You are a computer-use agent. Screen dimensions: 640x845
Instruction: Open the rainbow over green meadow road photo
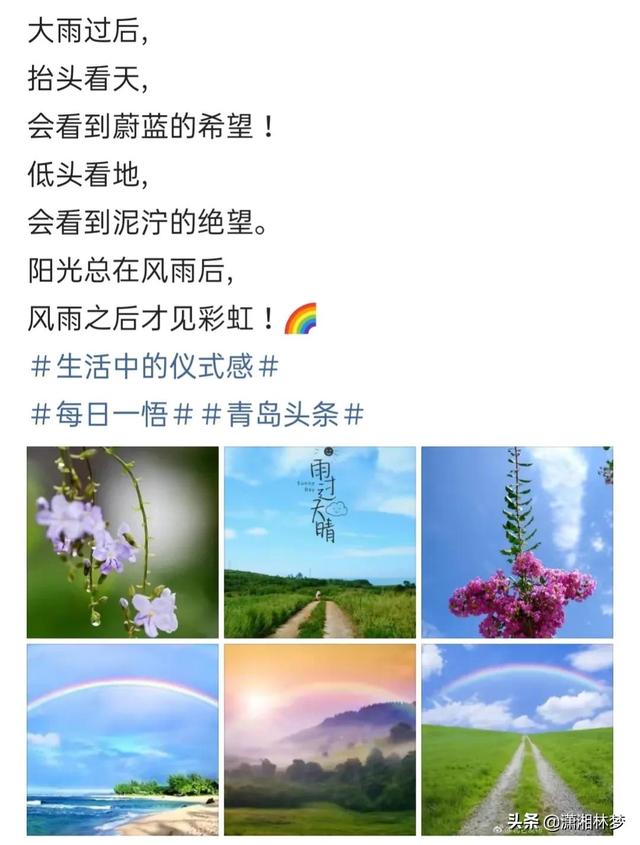[x=517, y=739]
